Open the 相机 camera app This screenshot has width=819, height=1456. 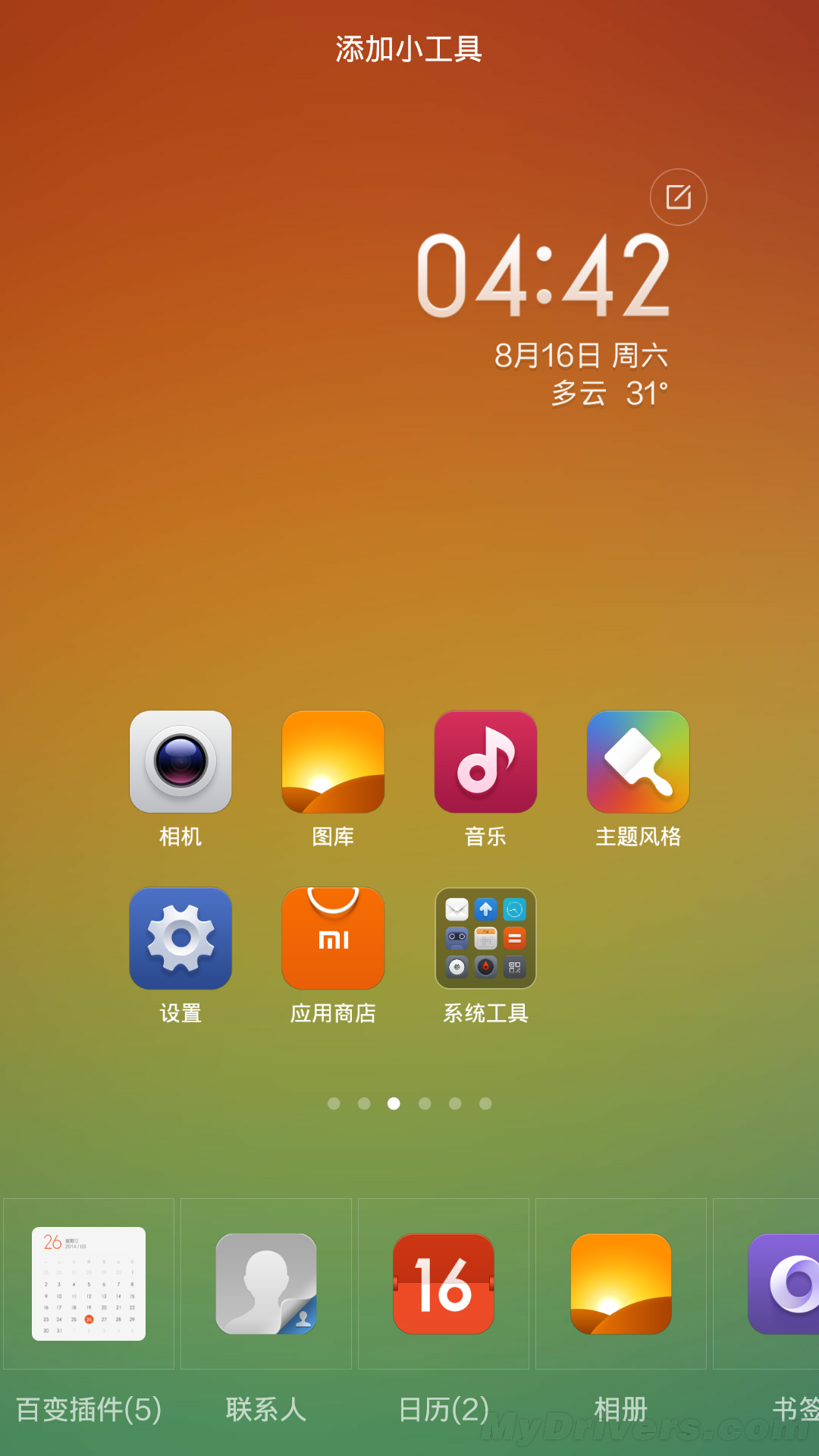pyautogui.click(x=180, y=761)
